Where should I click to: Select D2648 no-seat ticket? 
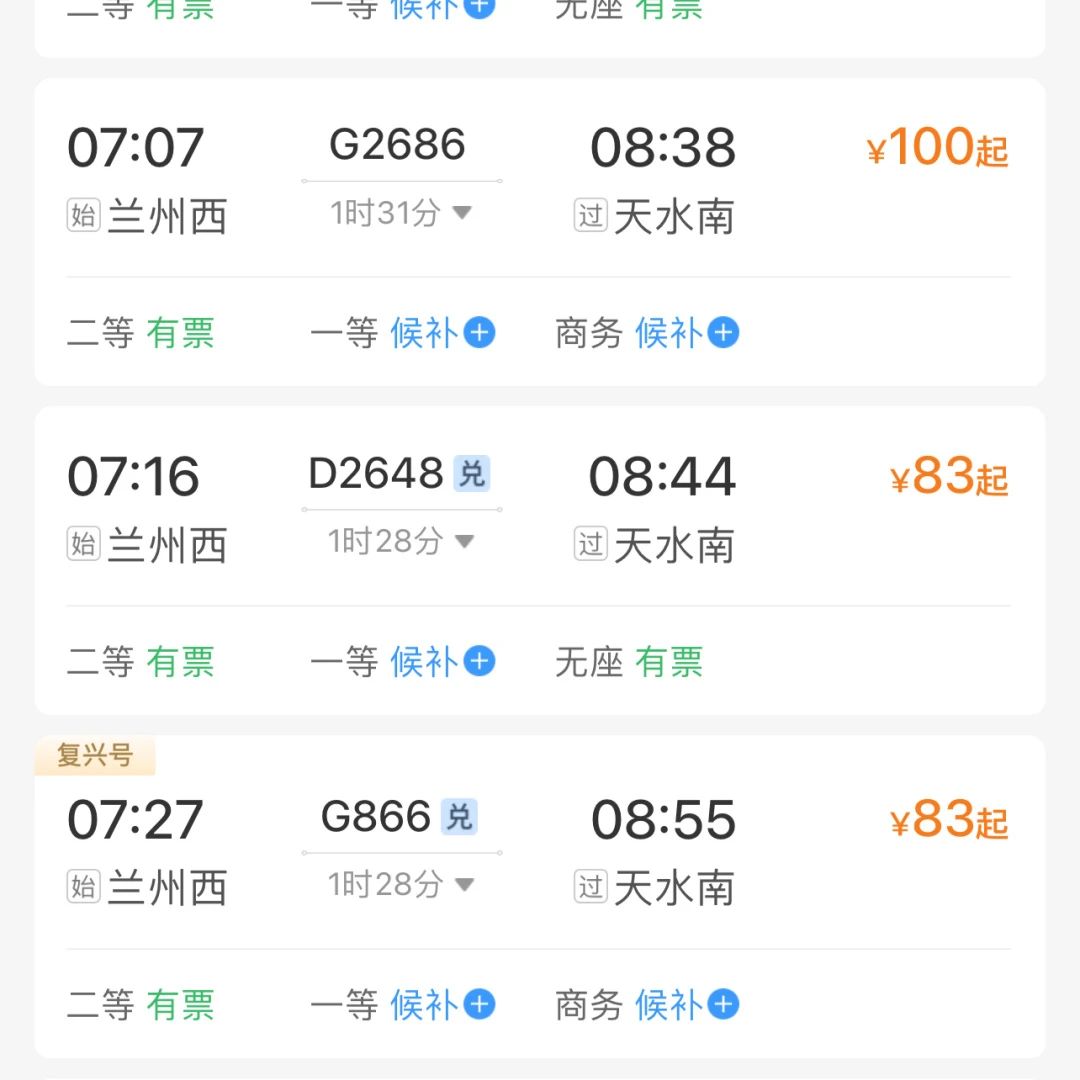629,661
